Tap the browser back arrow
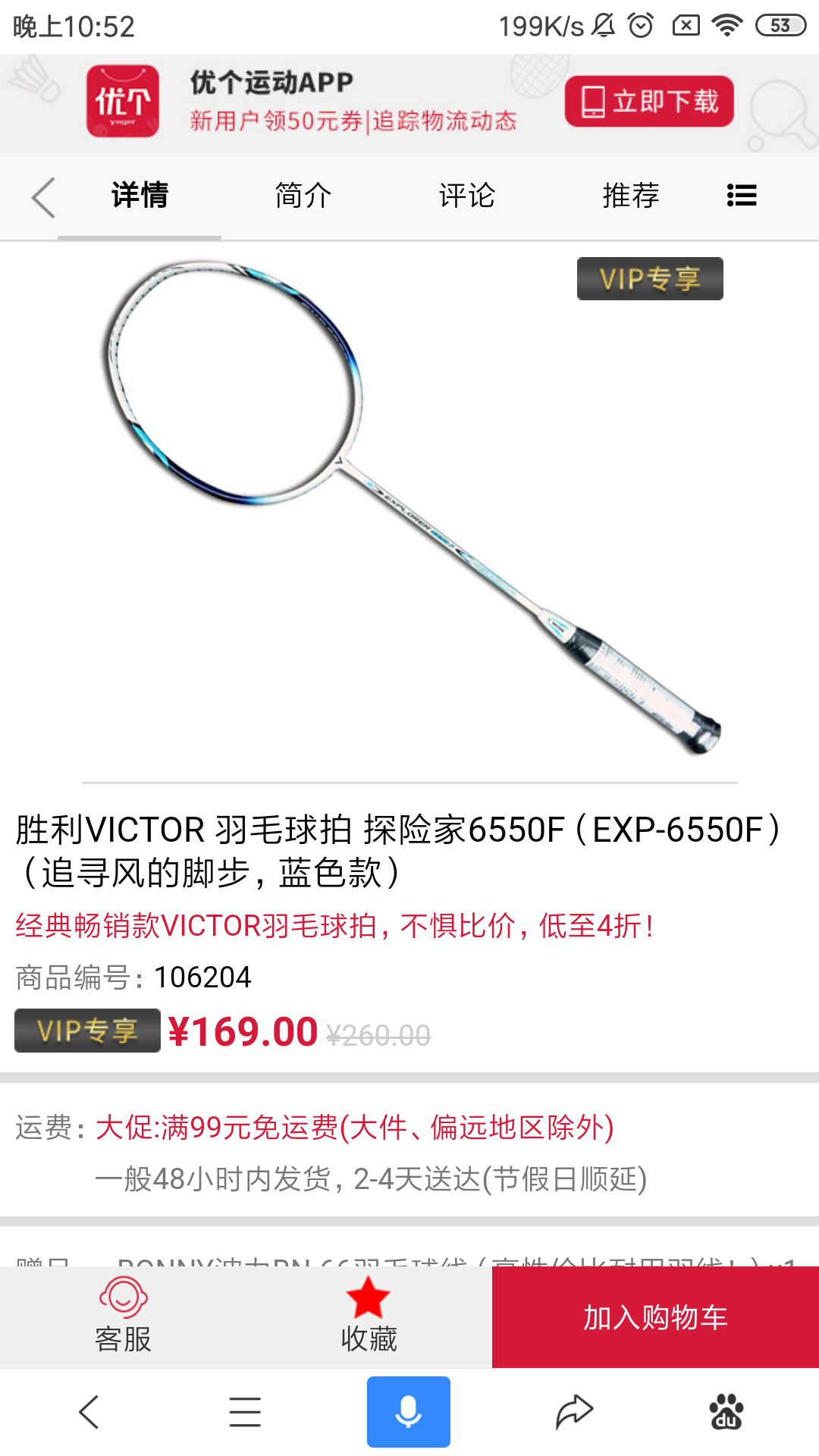819x1456 pixels. [89, 1412]
